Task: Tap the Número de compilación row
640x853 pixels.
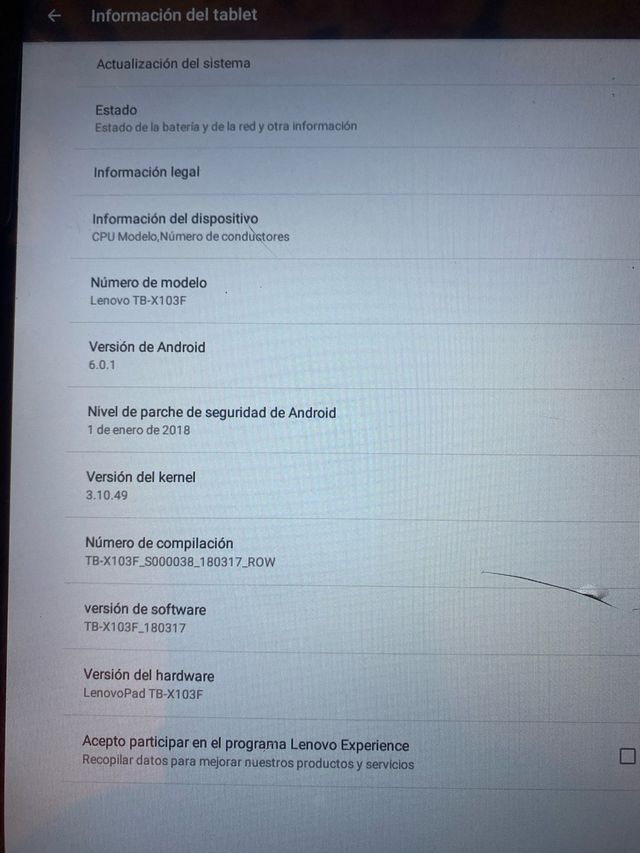Action: (x=180, y=552)
